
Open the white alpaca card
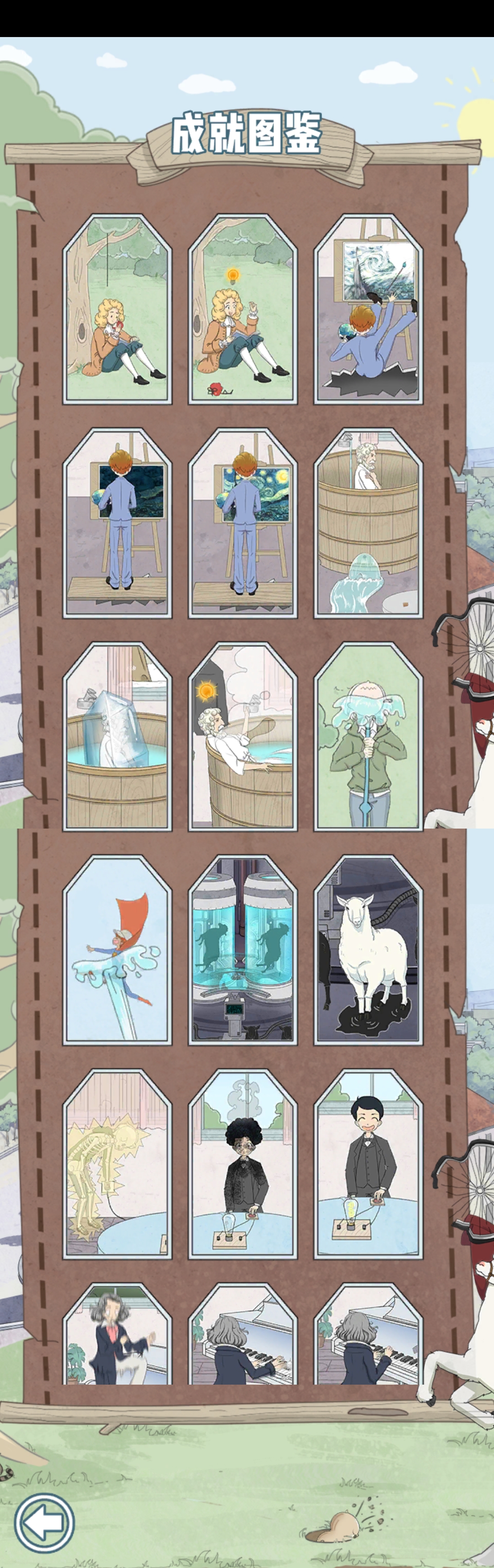pyautogui.click(x=369, y=950)
